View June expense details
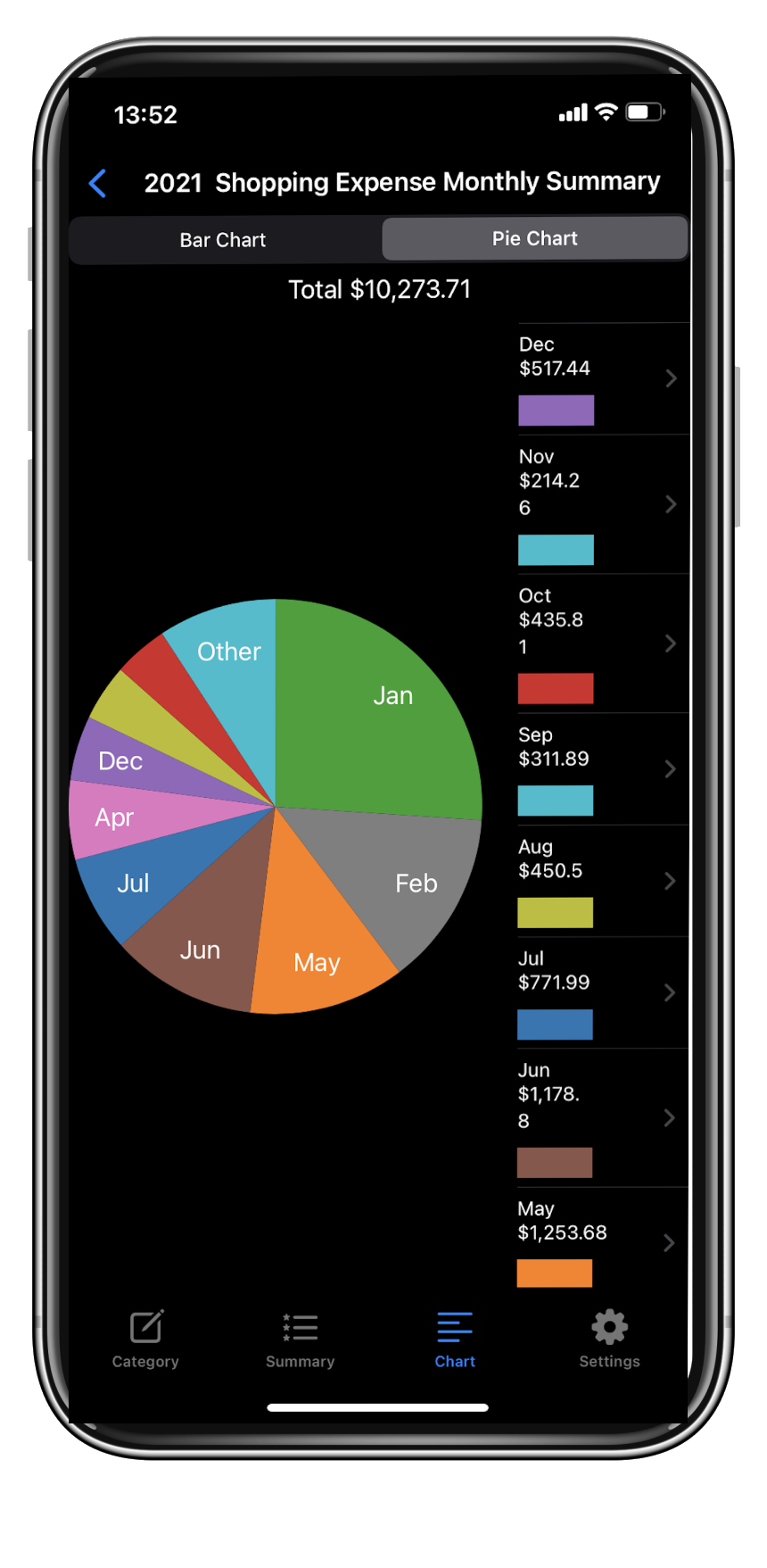Image resolution: width=767 pixels, height=1568 pixels. [602, 1117]
